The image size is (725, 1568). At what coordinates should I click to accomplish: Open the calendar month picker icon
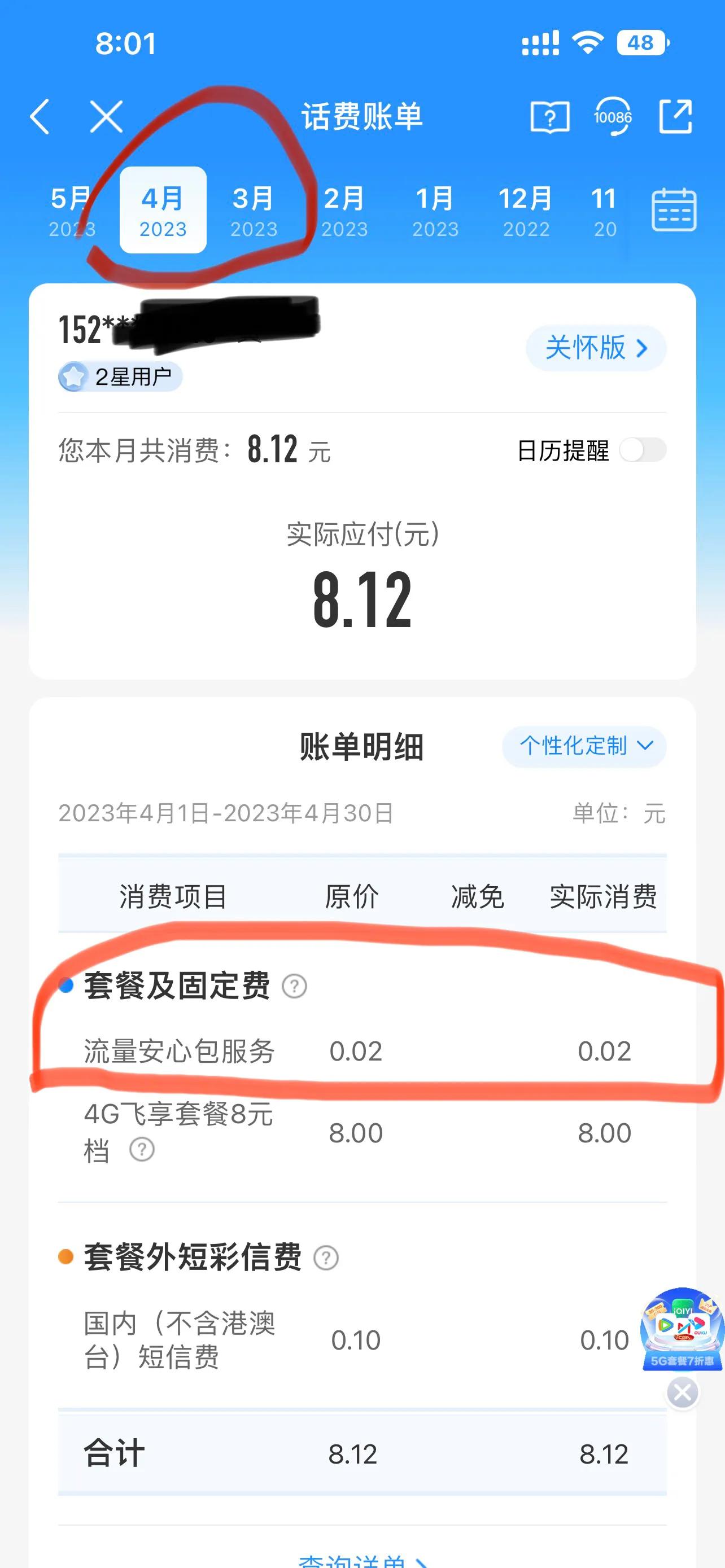pyautogui.click(x=675, y=212)
